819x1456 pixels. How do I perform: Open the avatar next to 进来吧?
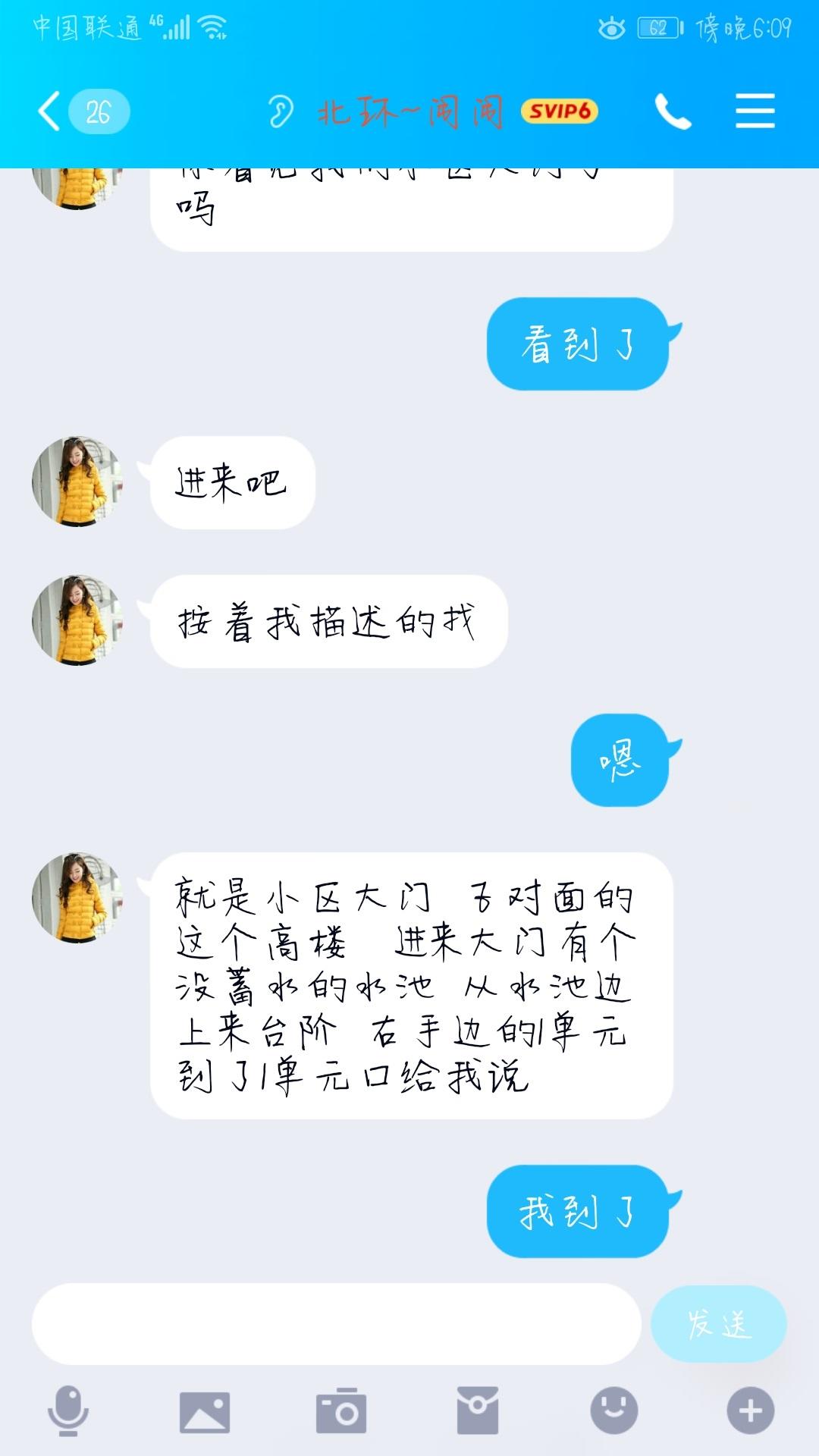(77, 482)
